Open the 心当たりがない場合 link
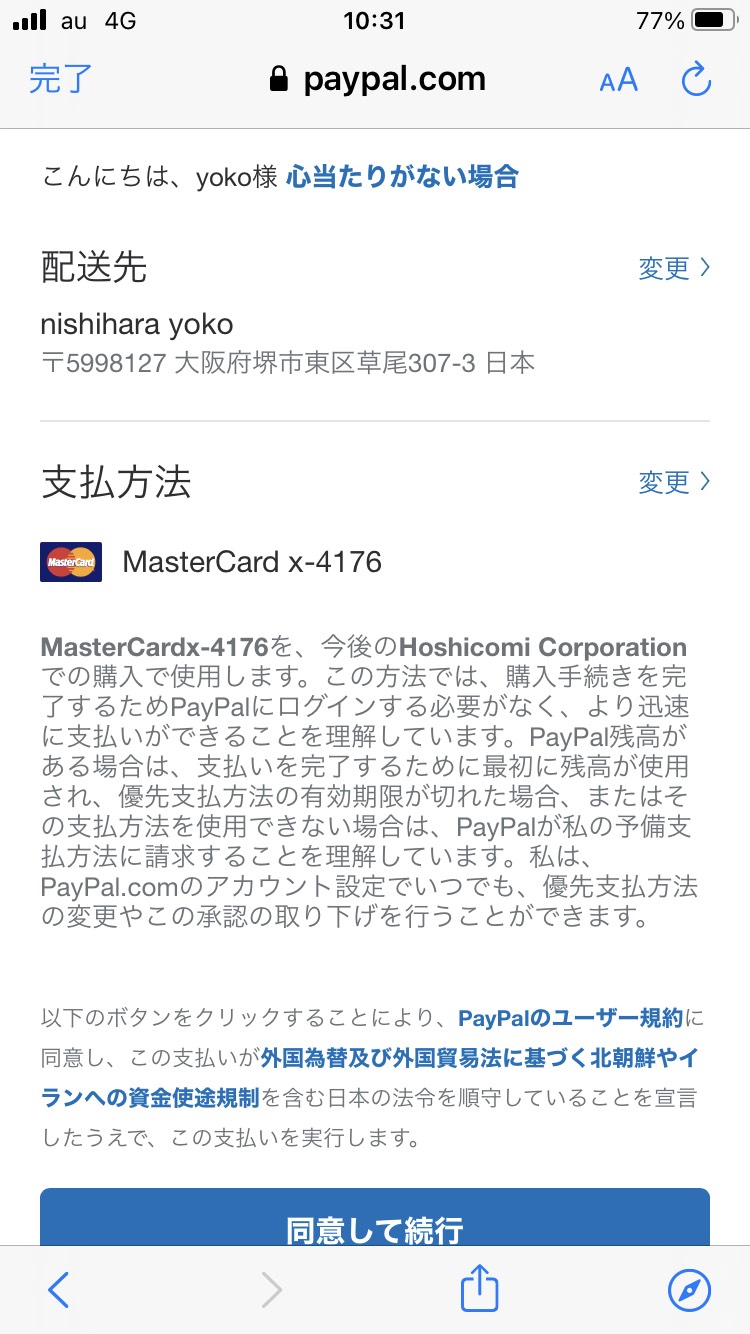Image resolution: width=750 pixels, height=1334 pixels. [x=402, y=178]
